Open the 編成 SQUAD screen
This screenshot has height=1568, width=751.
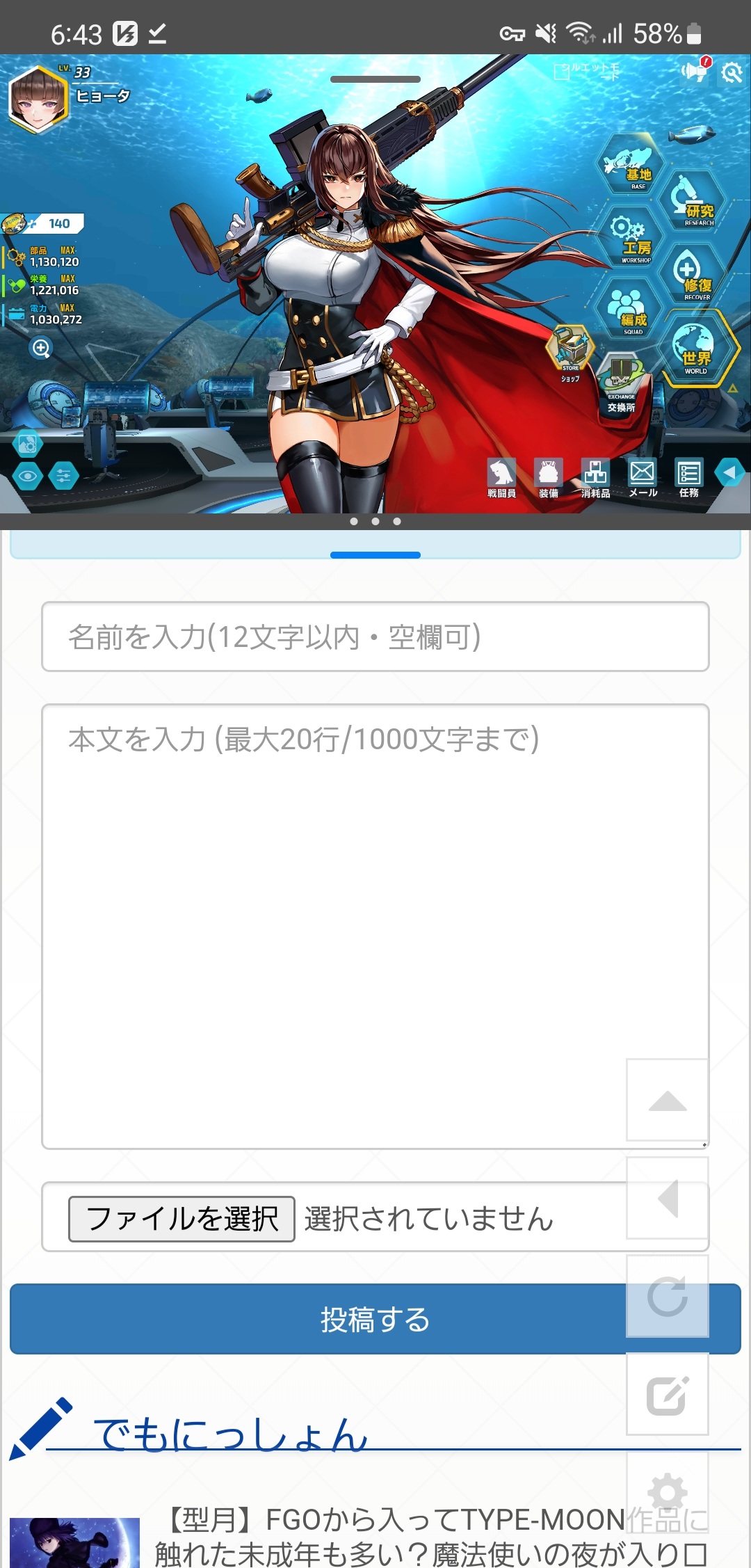click(629, 311)
